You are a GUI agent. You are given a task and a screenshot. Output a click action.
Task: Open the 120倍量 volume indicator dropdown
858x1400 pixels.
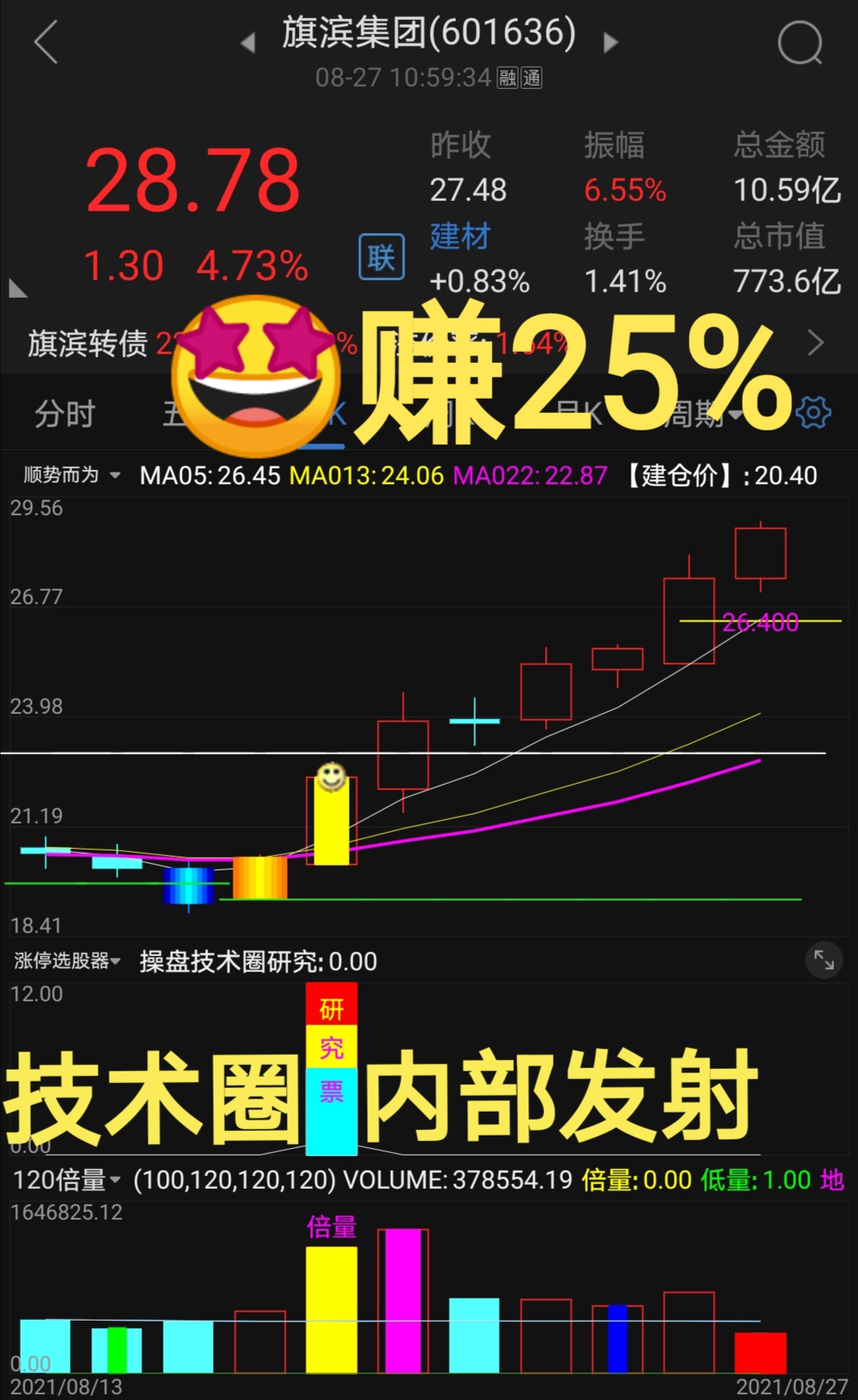68,1180
